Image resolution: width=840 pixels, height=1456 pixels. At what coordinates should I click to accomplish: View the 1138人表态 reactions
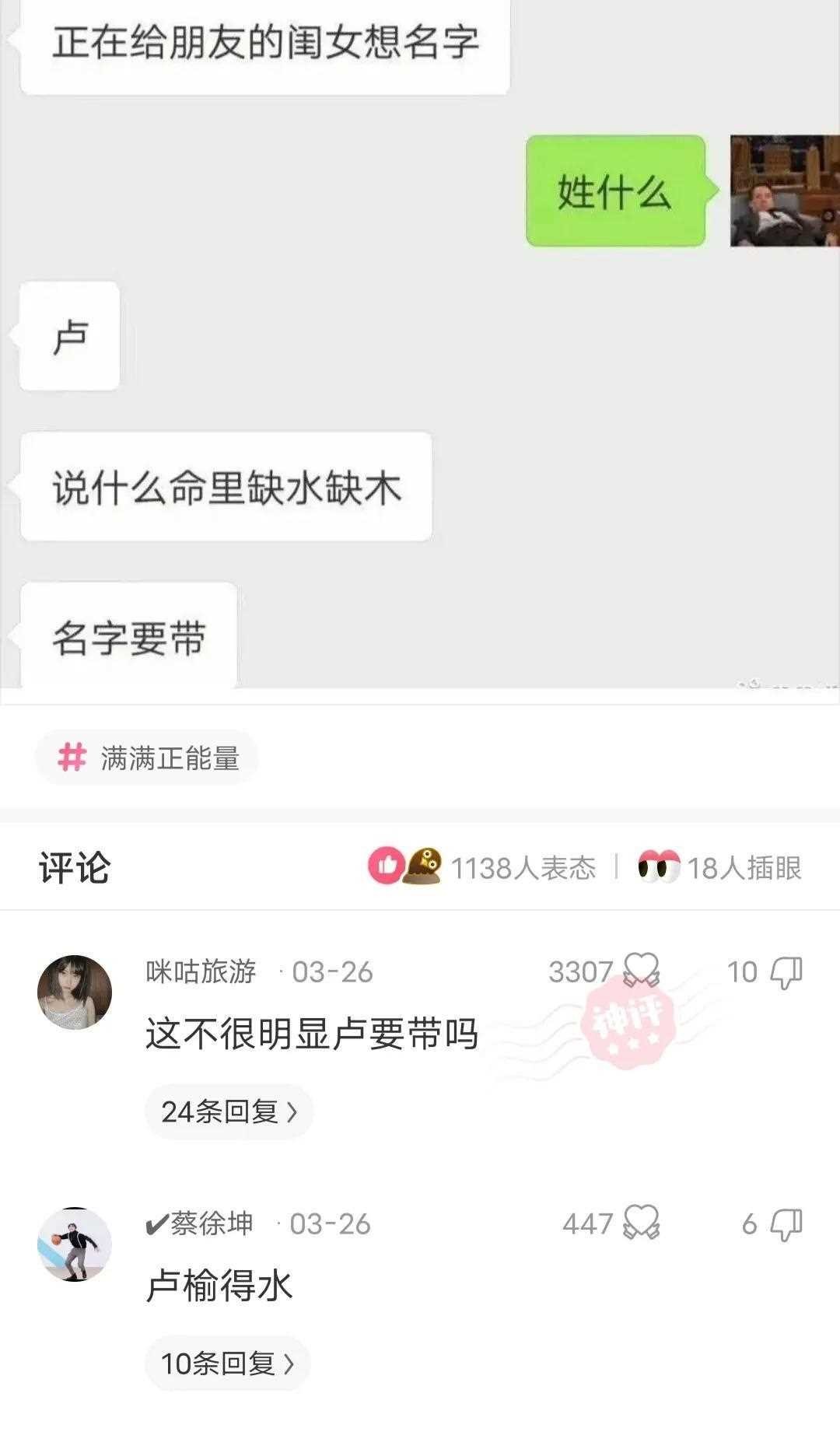coord(482,867)
